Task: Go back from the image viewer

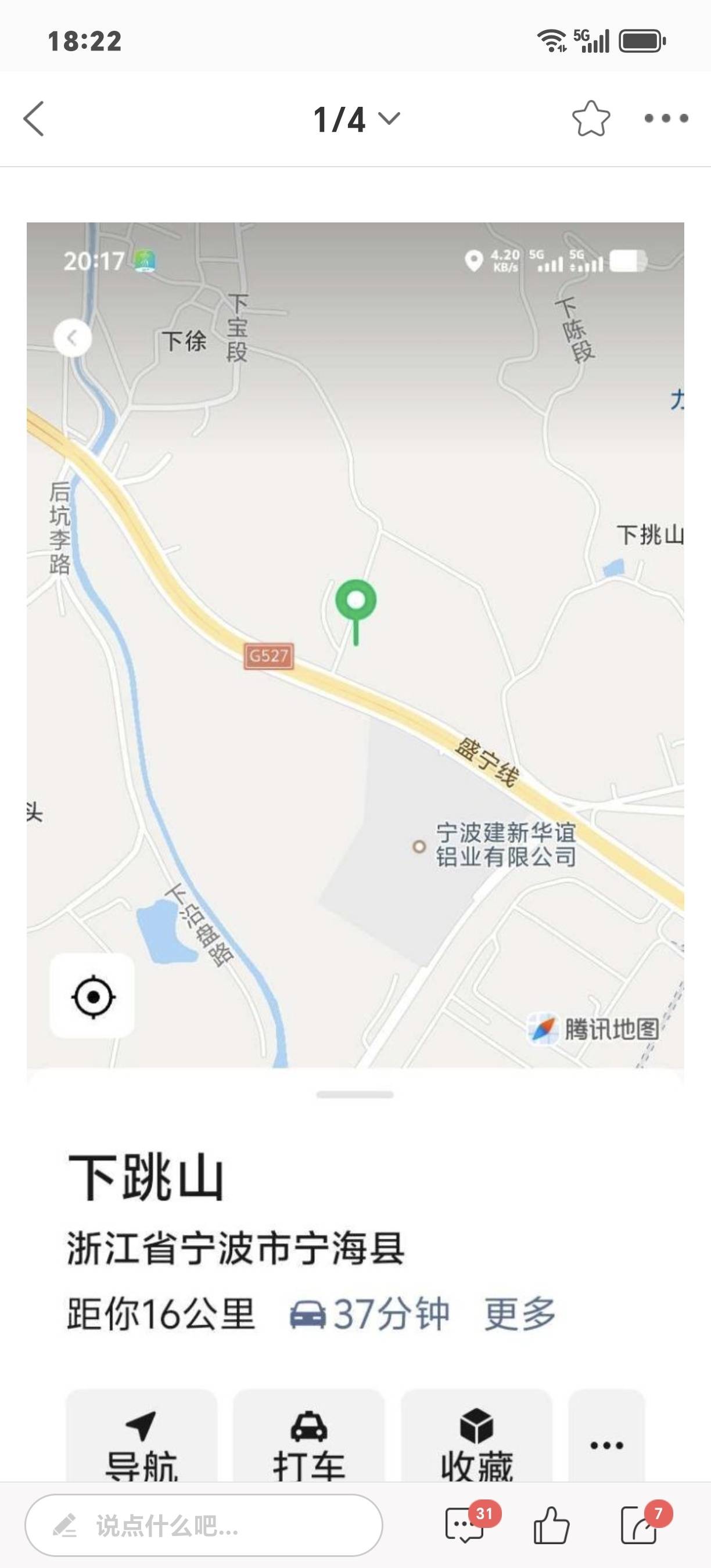Action: click(34, 118)
